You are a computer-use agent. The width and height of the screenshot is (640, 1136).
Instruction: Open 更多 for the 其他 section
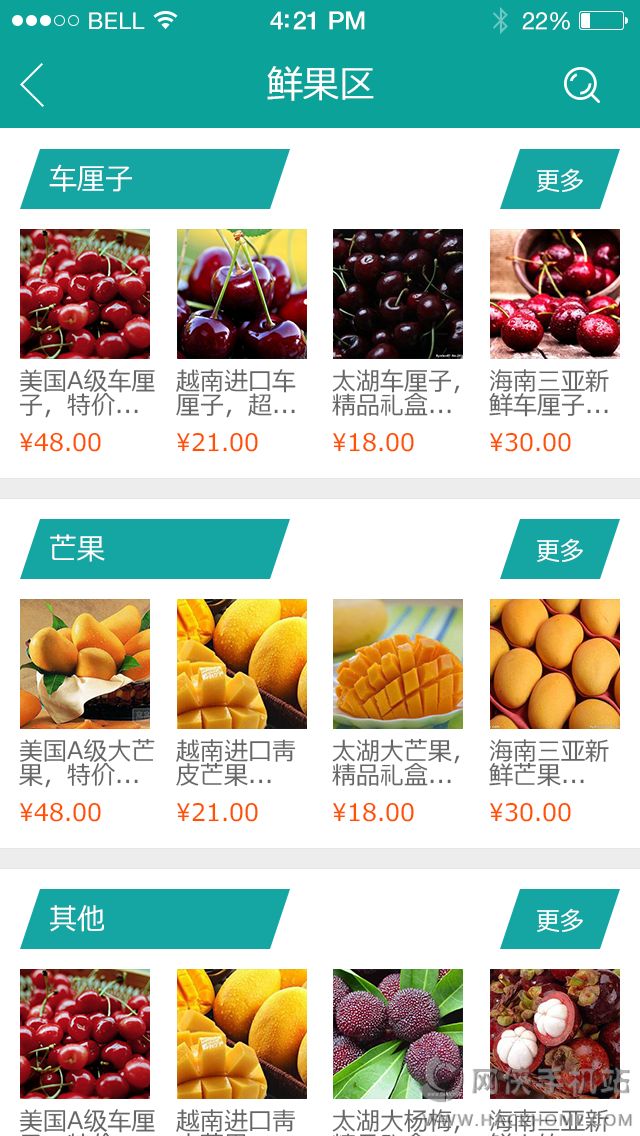pos(560,920)
